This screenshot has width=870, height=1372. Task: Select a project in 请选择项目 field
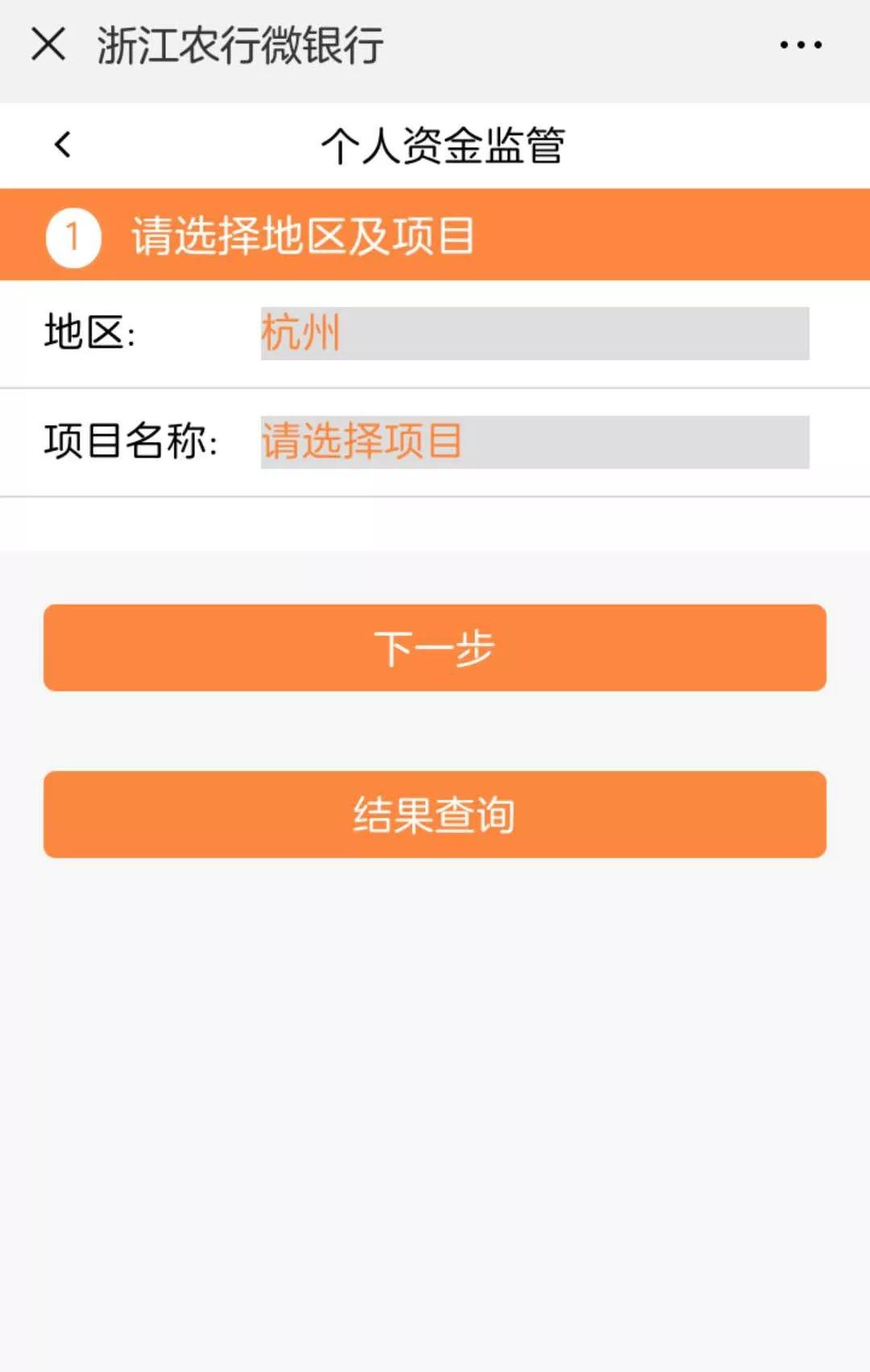pyautogui.click(x=534, y=441)
